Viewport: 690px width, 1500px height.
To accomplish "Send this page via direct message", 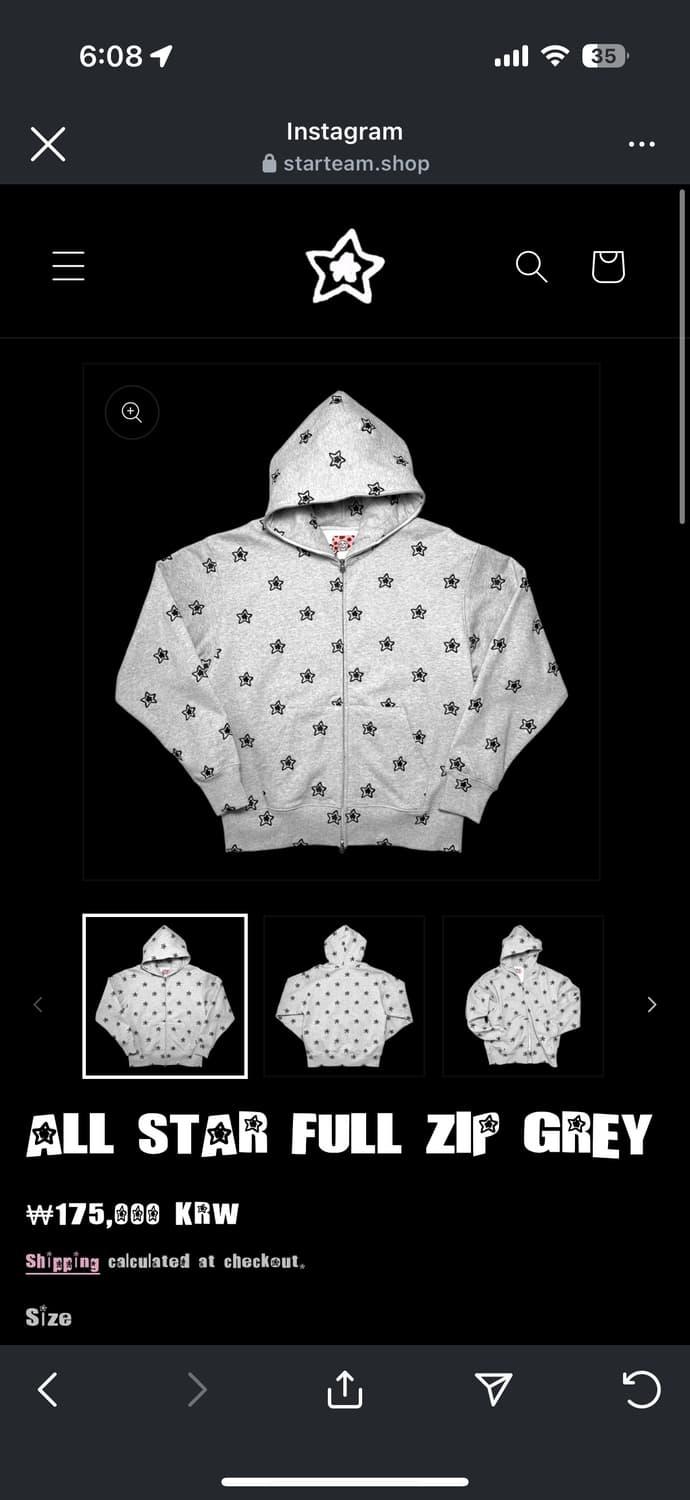I will 493,1389.
